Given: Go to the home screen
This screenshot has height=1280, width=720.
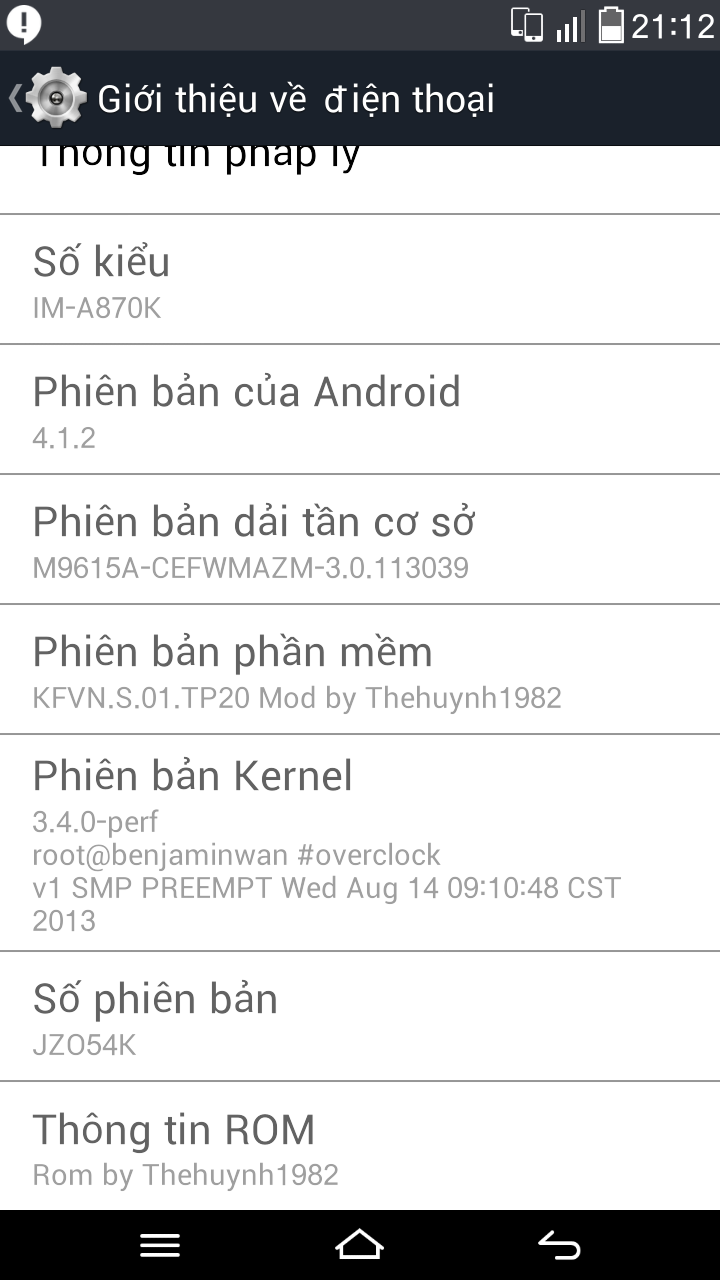Looking at the screenshot, I should (360, 1245).
